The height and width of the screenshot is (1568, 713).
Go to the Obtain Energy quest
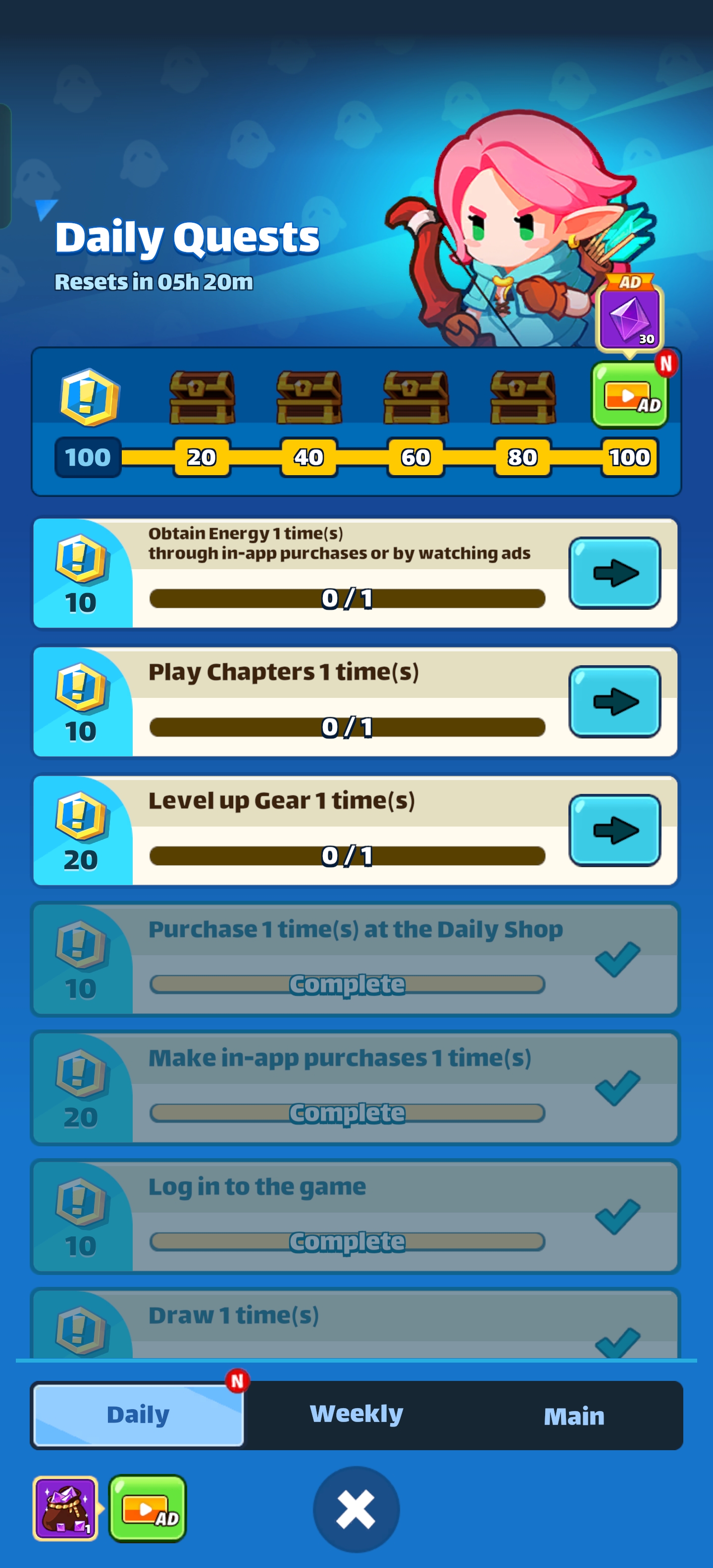coord(614,573)
